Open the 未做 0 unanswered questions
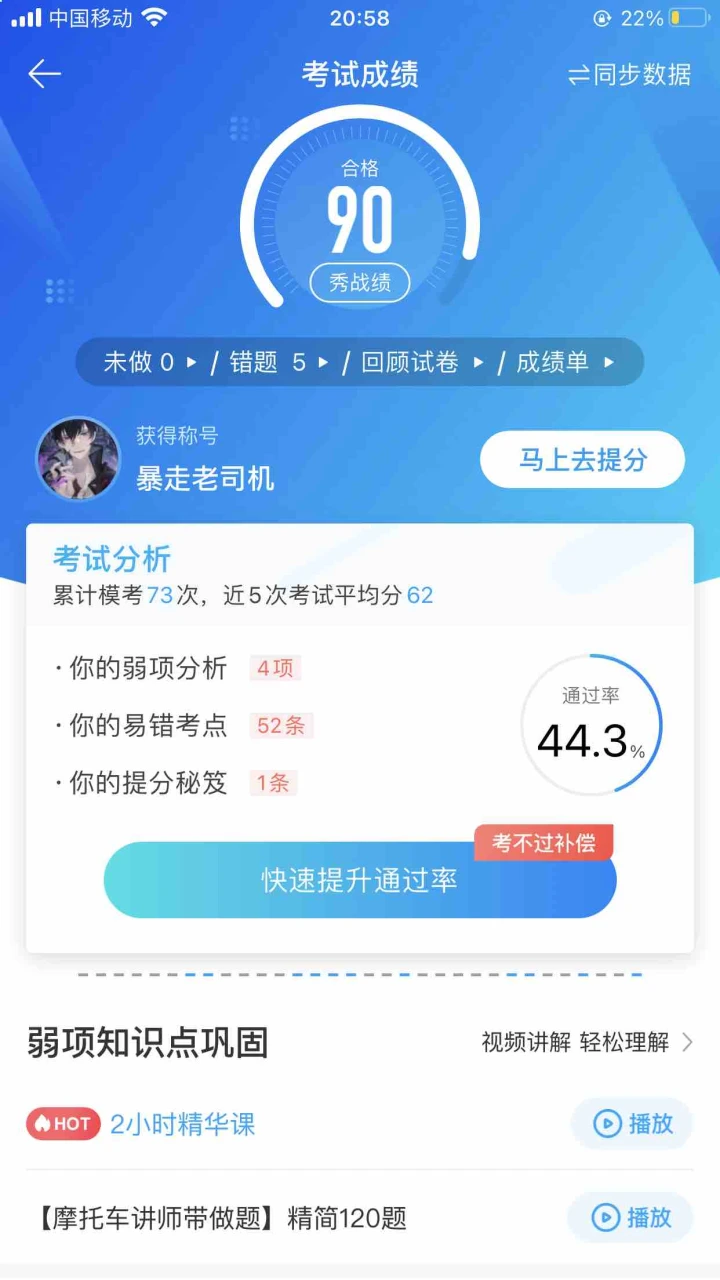This screenshot has height=1280, width=720. tap(150, 362)
